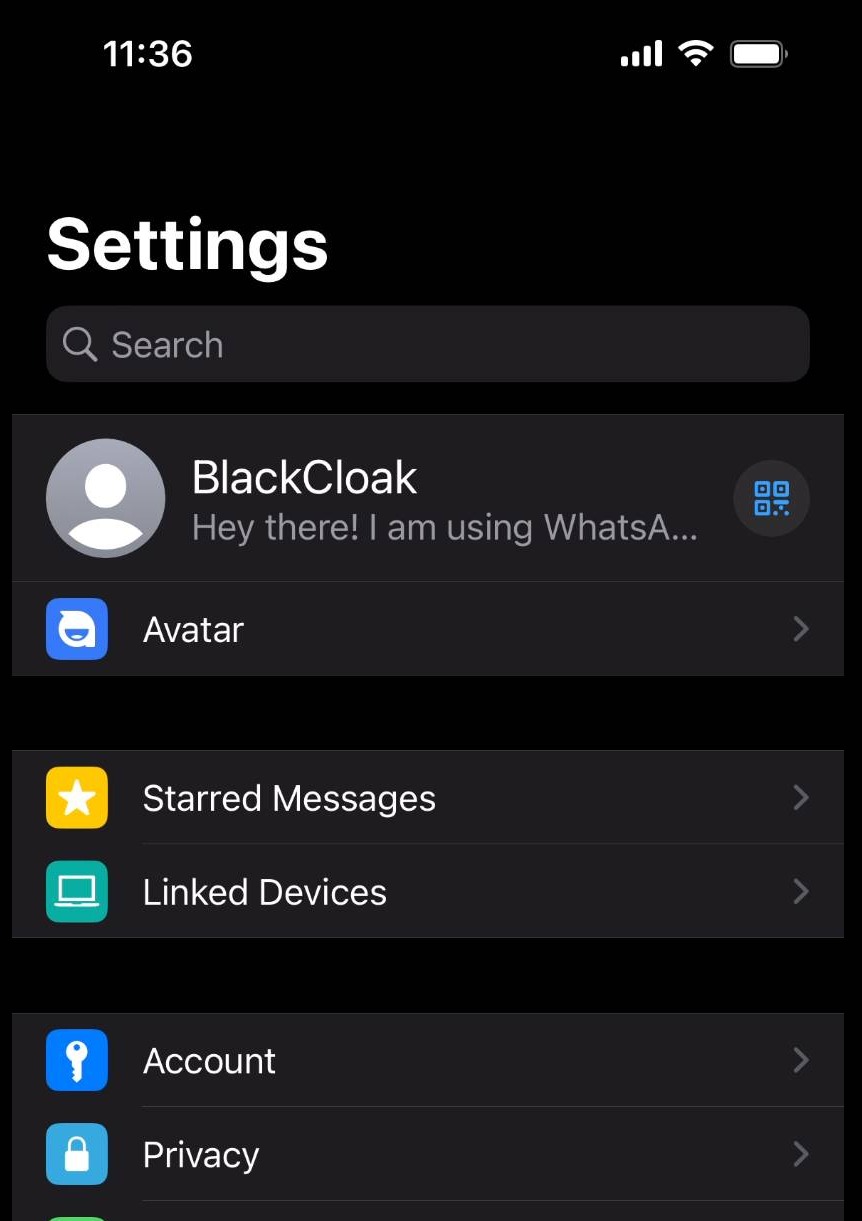Viewport: 862px width, 1221px height.
Task: Open Privacy settings
Action: [x=427, y=1154]
